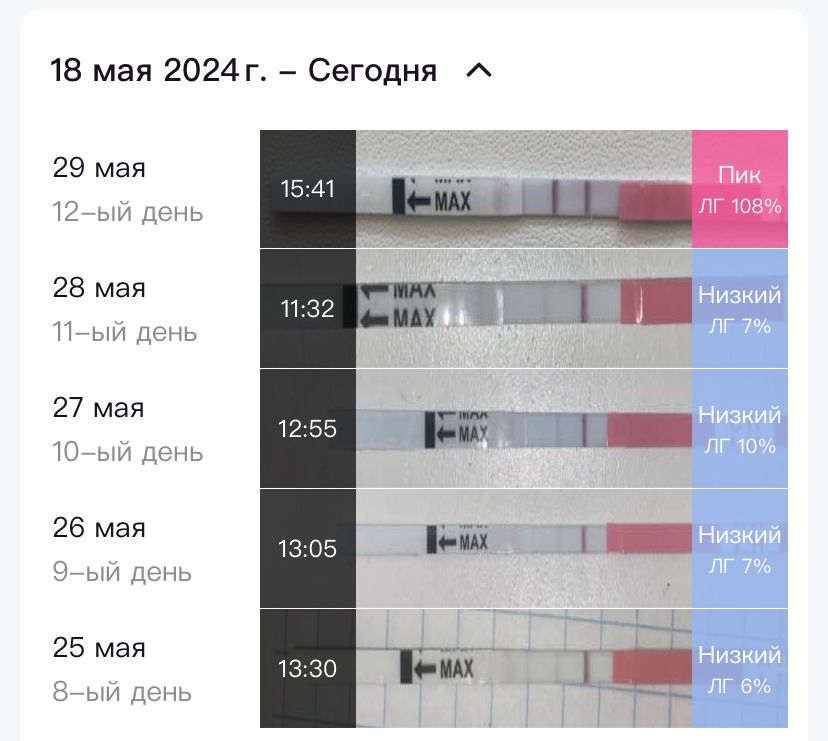
Task: Open the 26 мая test strip result
Action: click(523, 548)
